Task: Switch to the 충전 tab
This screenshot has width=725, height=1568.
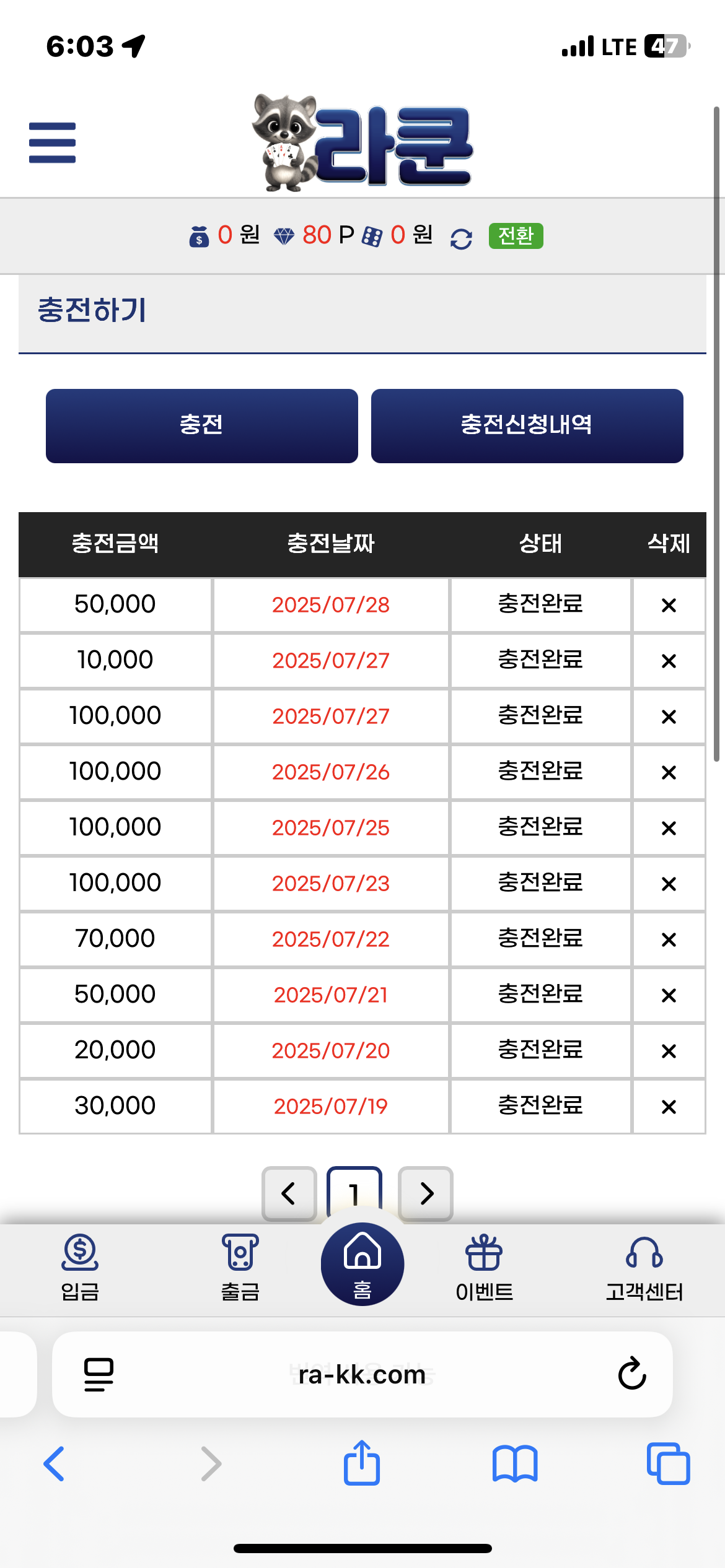Action: coord(201,426)
